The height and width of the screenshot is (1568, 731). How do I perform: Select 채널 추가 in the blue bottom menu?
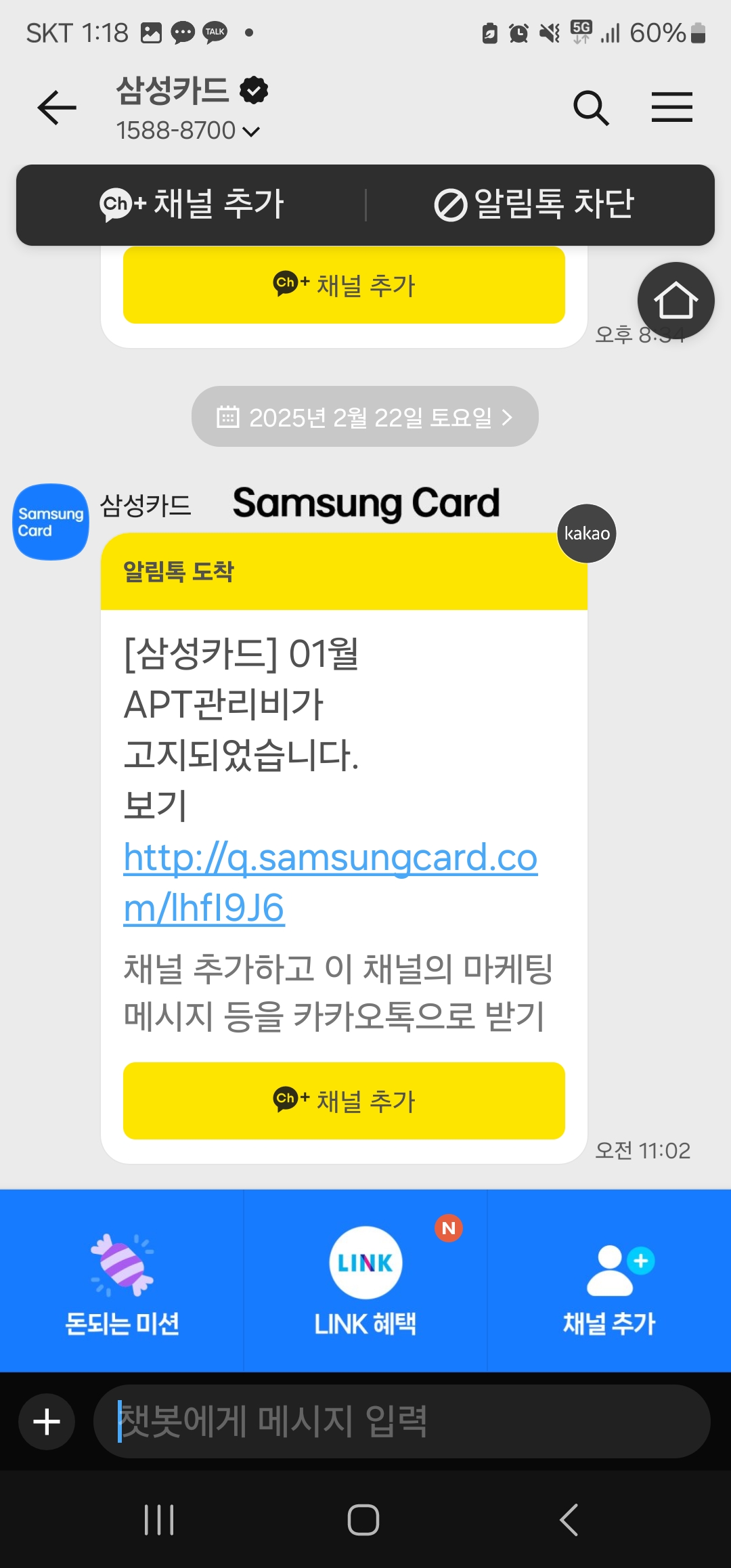click(609, 1281)
